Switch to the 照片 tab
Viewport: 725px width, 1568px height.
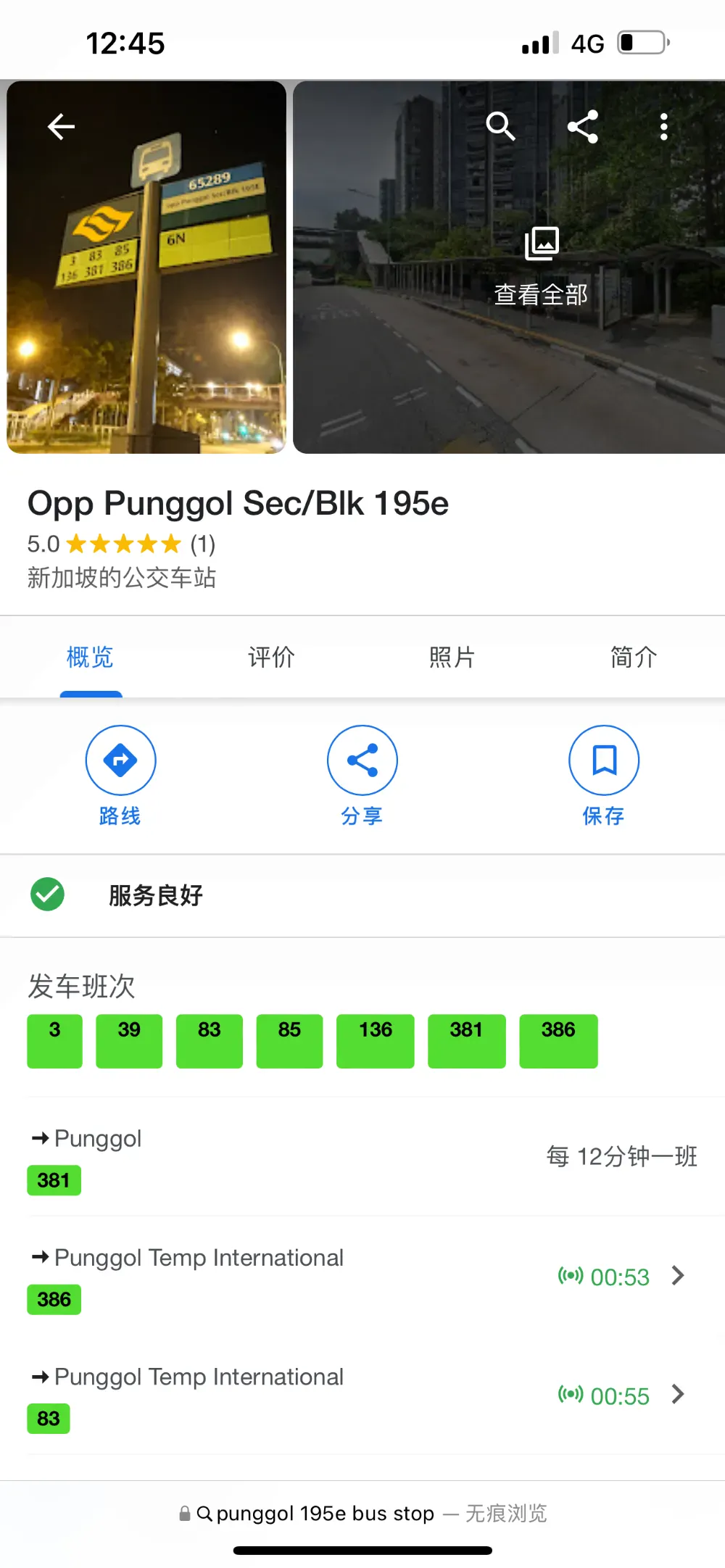tap(452, 657)
